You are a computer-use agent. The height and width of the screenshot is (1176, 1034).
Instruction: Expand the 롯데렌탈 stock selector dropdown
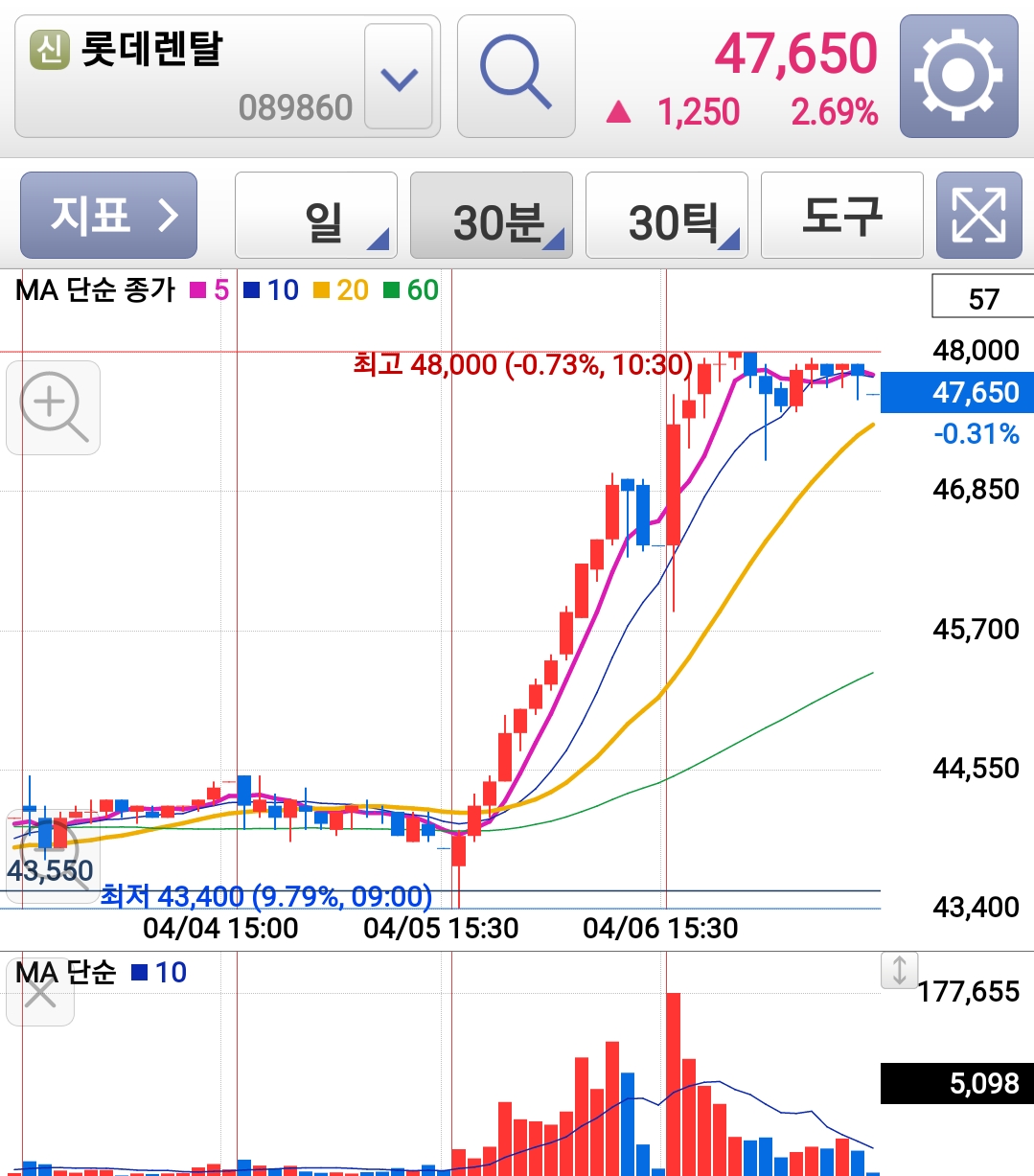point(399,77)
